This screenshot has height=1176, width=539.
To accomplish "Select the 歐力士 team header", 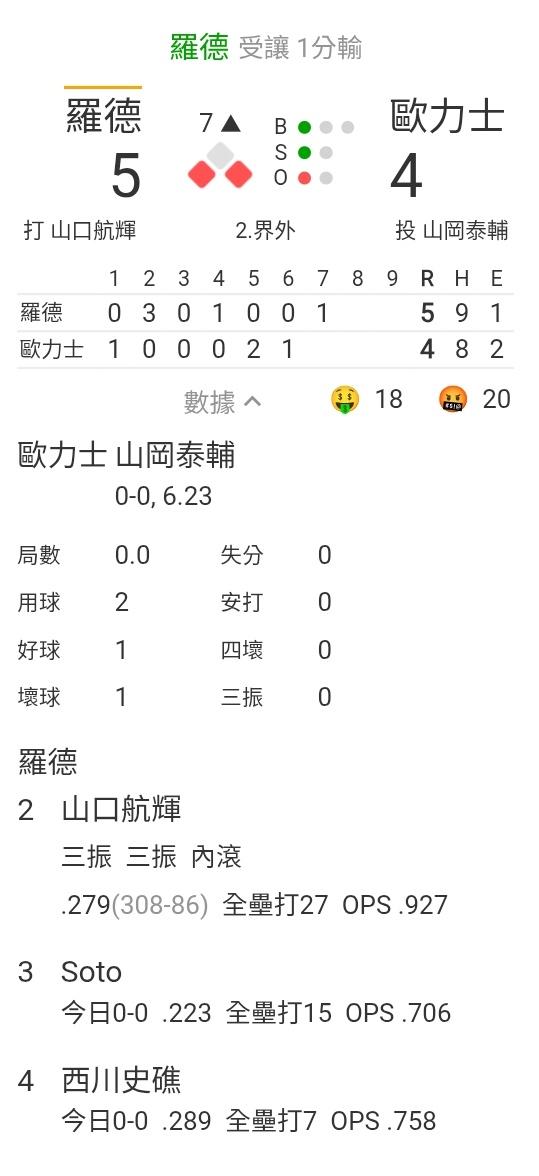I will click(x=448, y=118).
